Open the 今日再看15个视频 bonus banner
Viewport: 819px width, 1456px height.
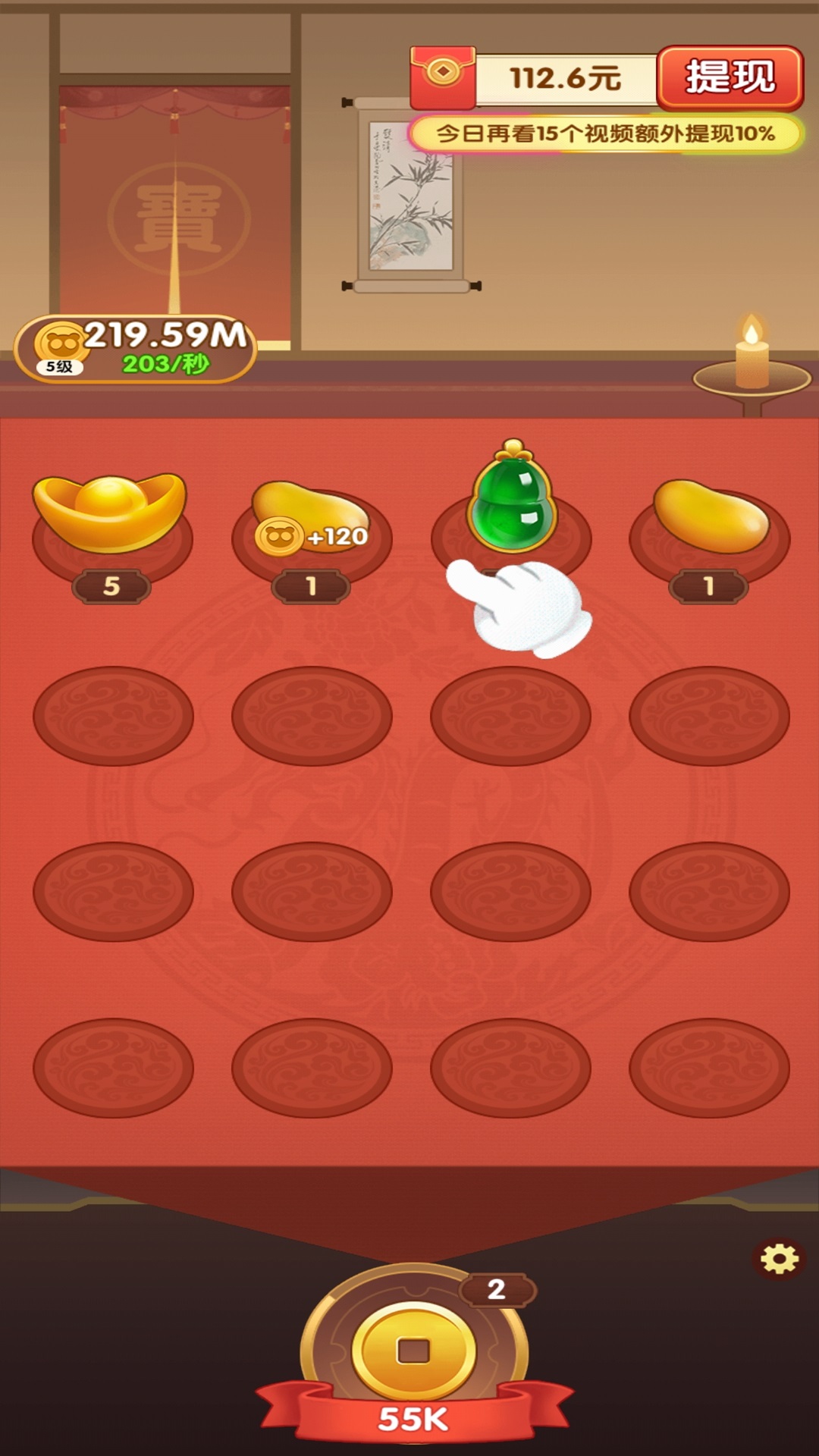click(x=605, y=134)
